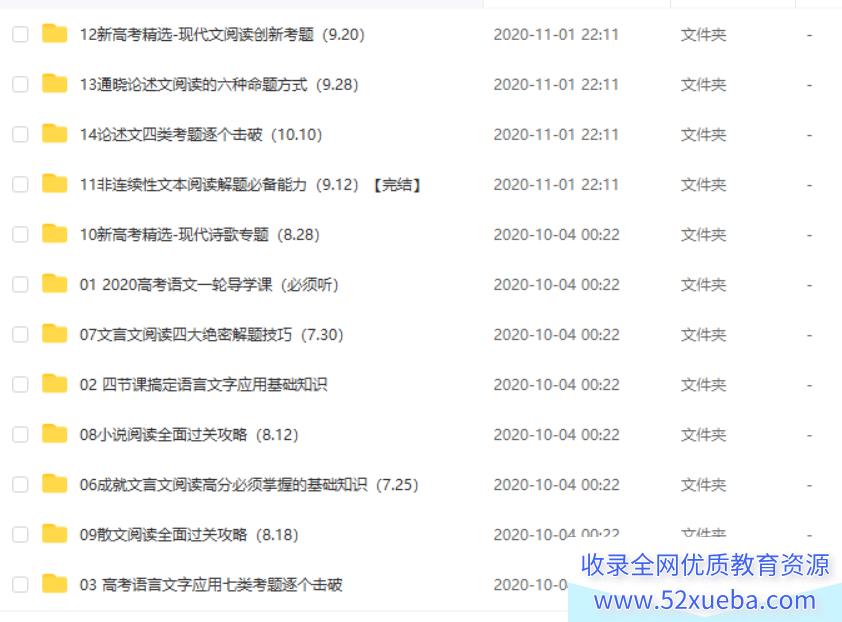Select the checkbox for 09散文阅读全面过关攻略
Viewport: 842px width, 622px height.
coord(20,535)
